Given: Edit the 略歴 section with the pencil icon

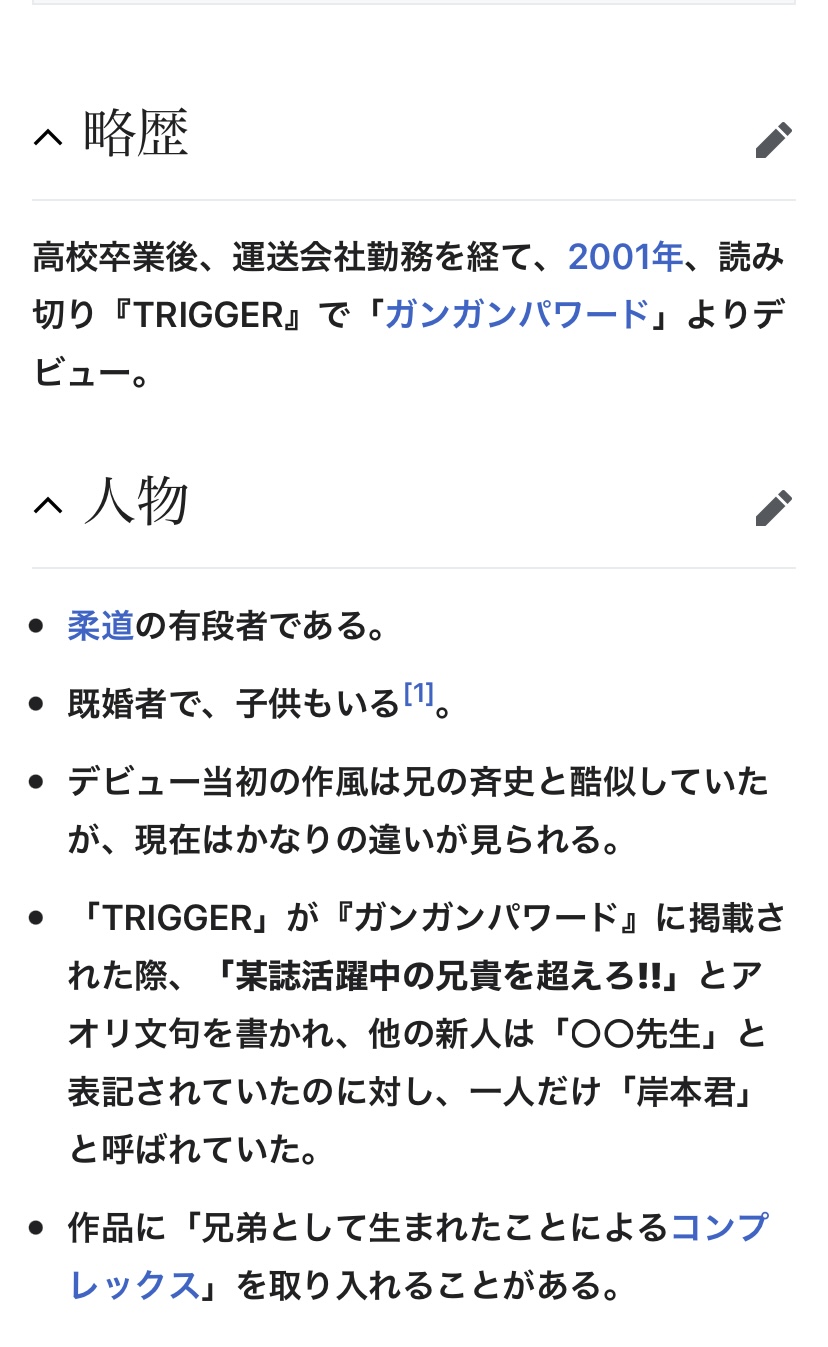Looking at the screenshot, I should tap(773, 139).
